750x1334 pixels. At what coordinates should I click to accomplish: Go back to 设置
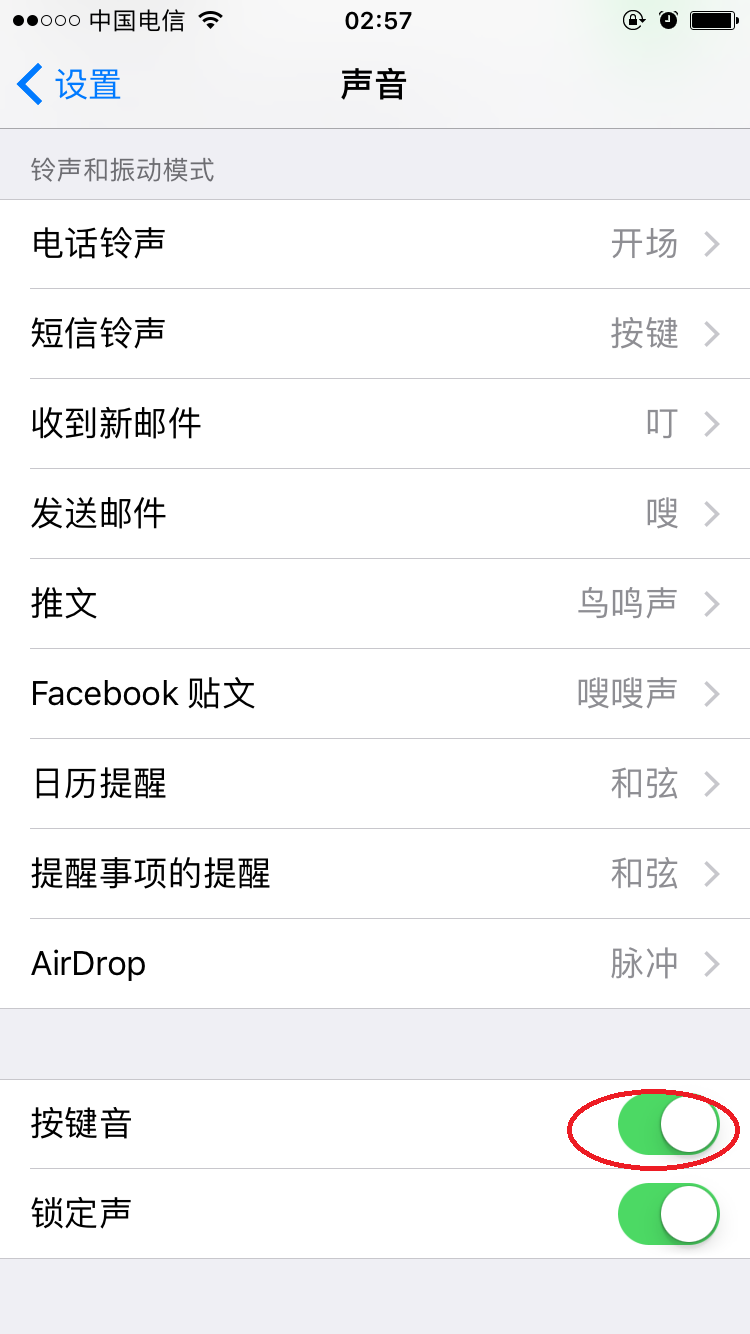(69, 85)
